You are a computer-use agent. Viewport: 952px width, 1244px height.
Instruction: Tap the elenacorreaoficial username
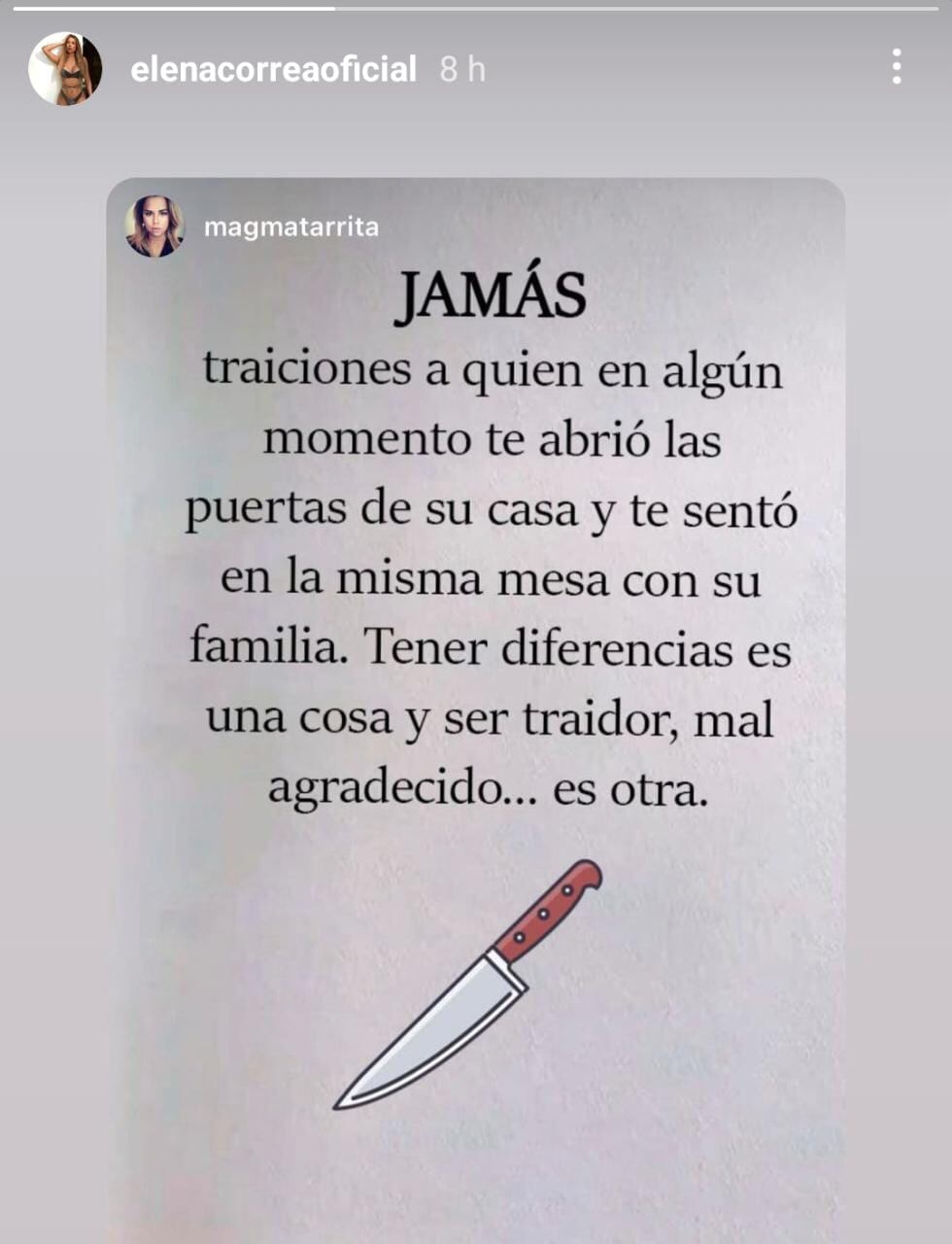(273, 69)
